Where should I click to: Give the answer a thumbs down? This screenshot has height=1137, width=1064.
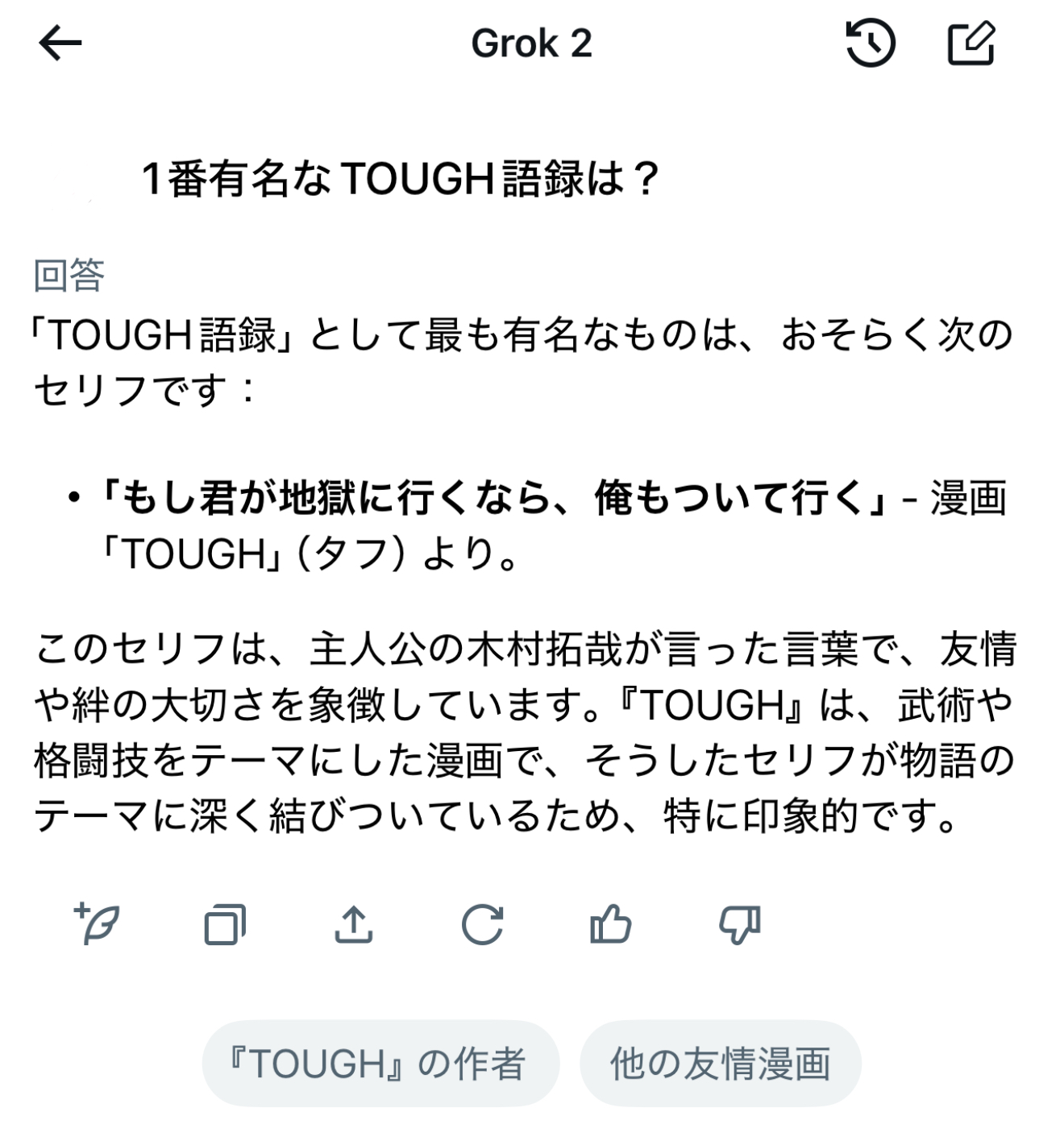(739, 924)
